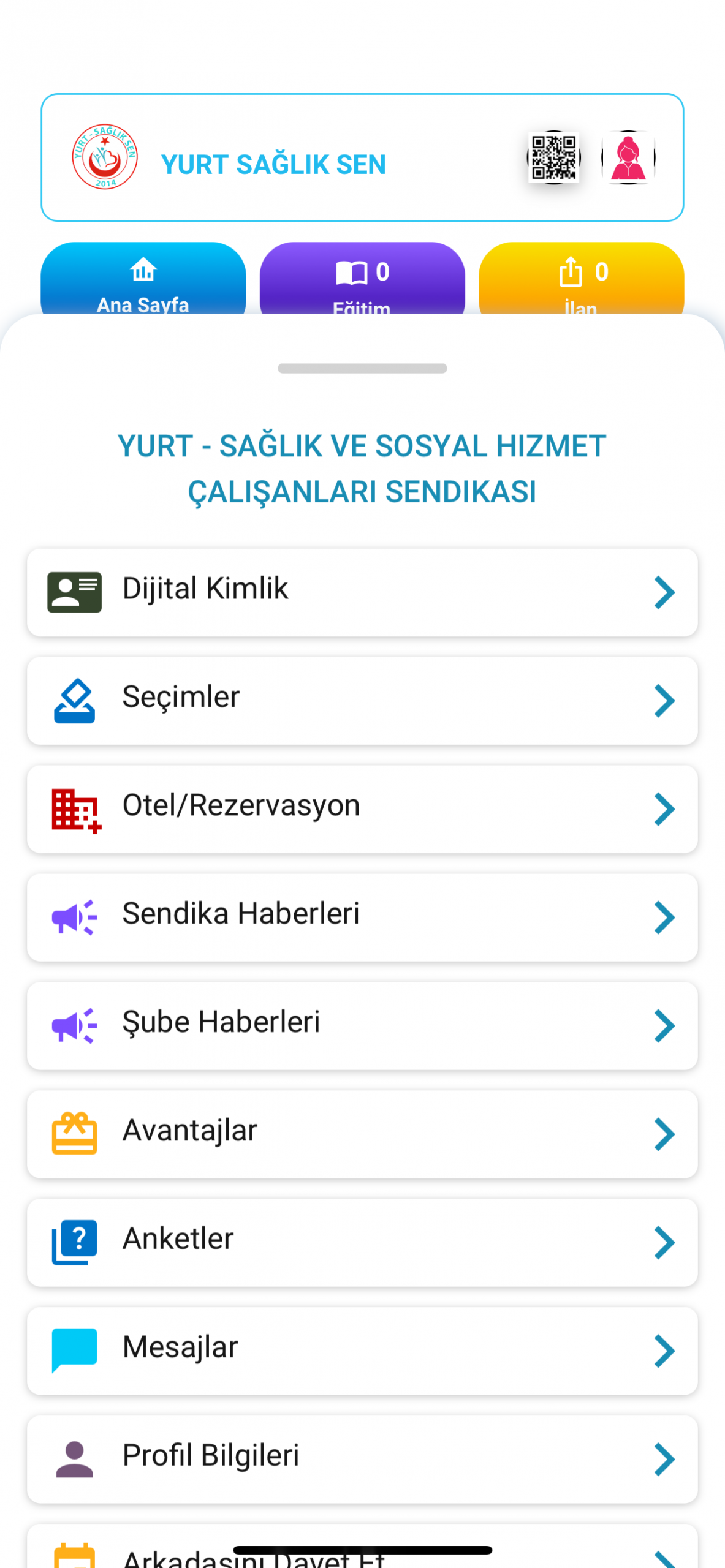Open the Seçimler row
The image size is (725, 1568).
362,700
